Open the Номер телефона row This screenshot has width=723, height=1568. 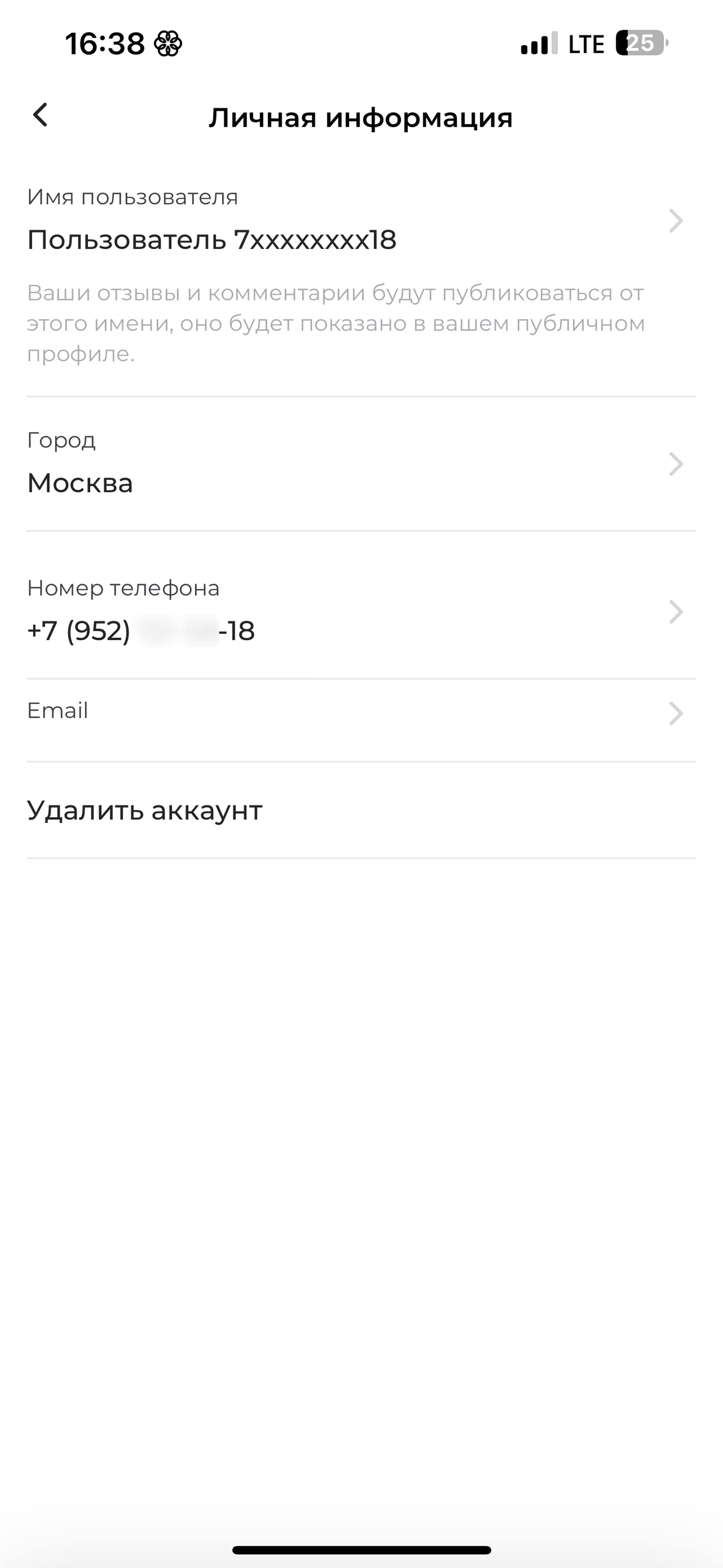coord(361,612)
